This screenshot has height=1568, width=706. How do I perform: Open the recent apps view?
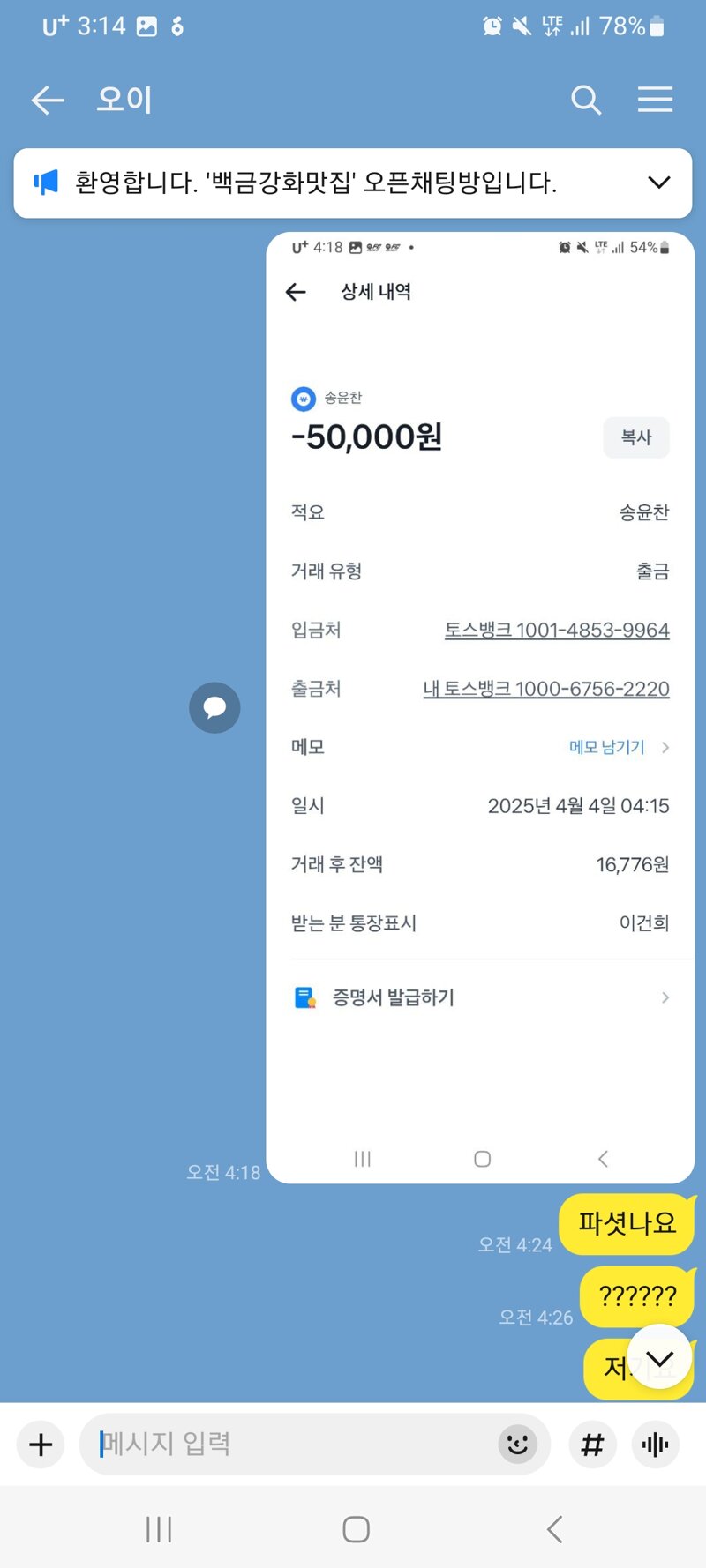(159, 1529)
